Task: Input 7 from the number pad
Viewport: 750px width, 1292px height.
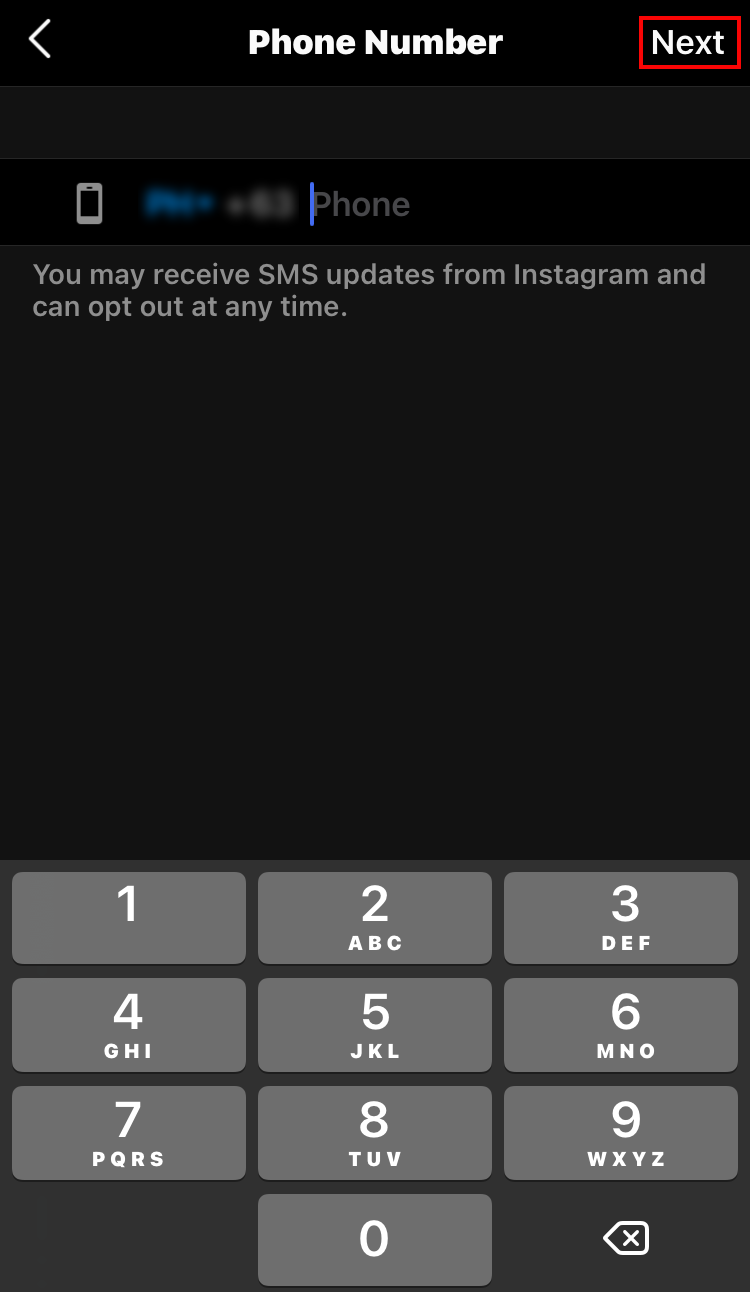Action: 129,1132
